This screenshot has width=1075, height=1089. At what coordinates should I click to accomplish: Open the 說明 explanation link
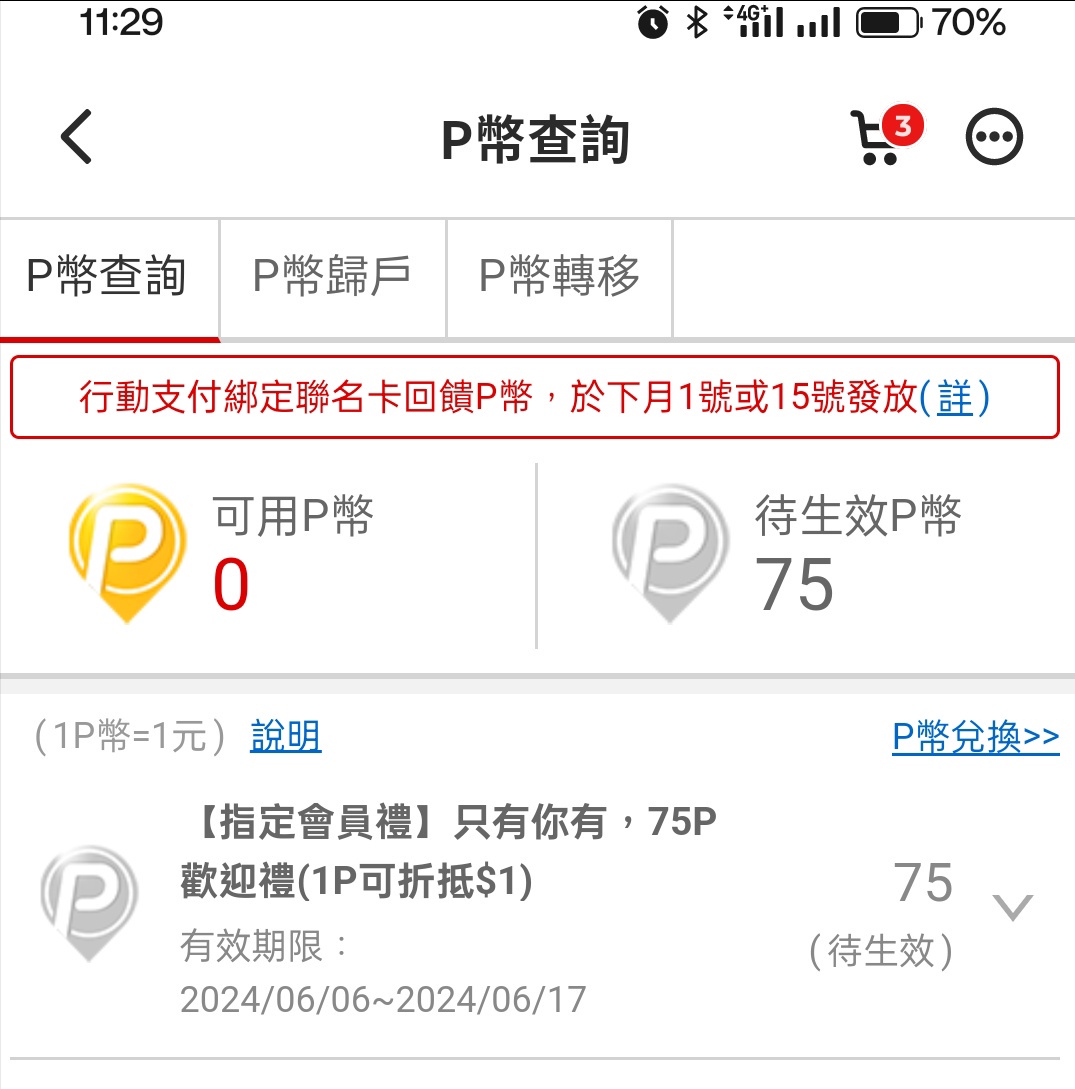pos(285,737)
